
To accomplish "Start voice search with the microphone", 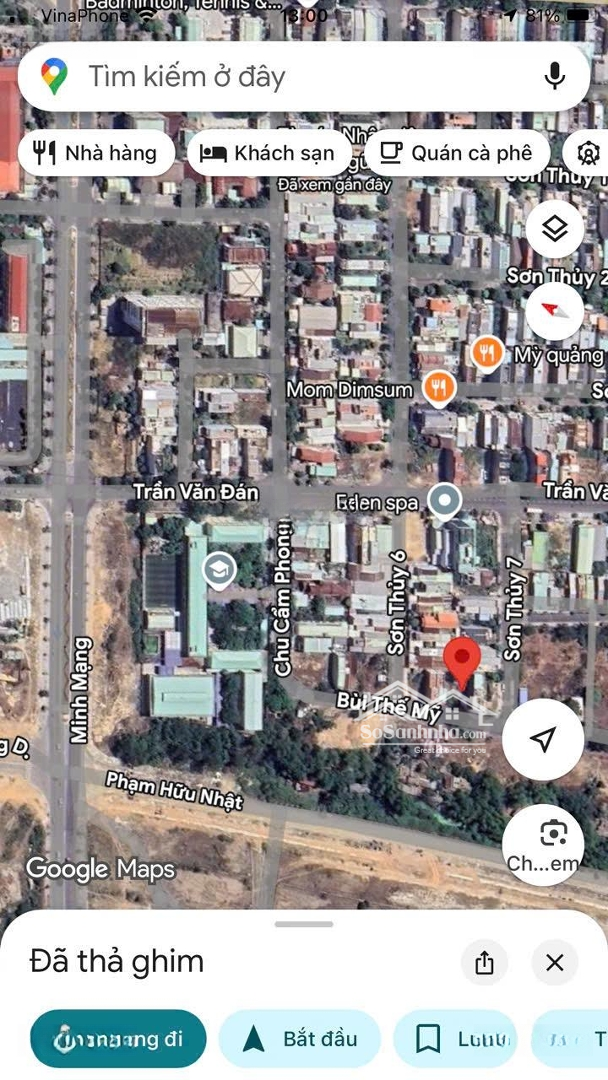I will [x=554, y=77].
